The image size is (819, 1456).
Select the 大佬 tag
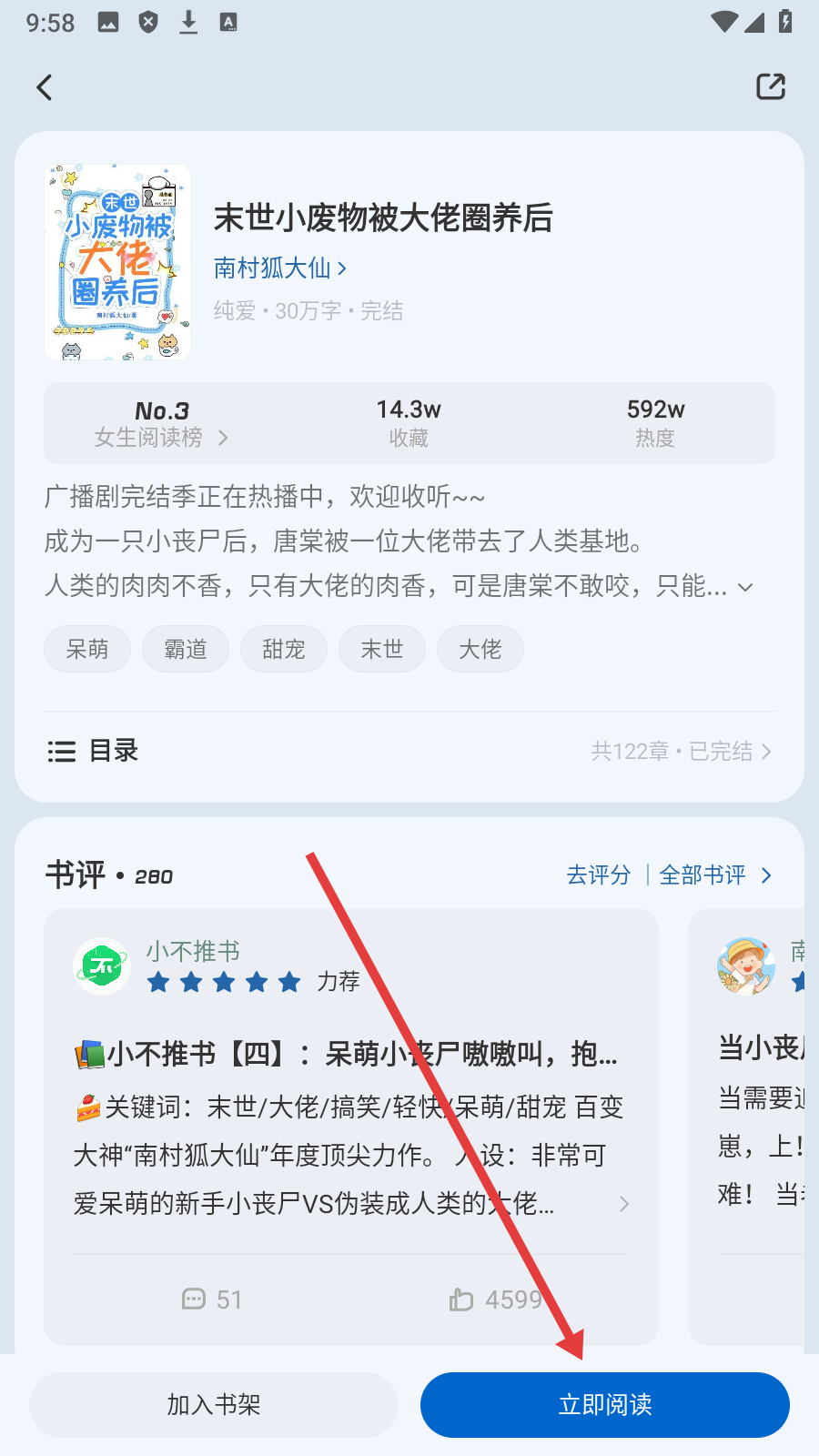click(480, 649)
